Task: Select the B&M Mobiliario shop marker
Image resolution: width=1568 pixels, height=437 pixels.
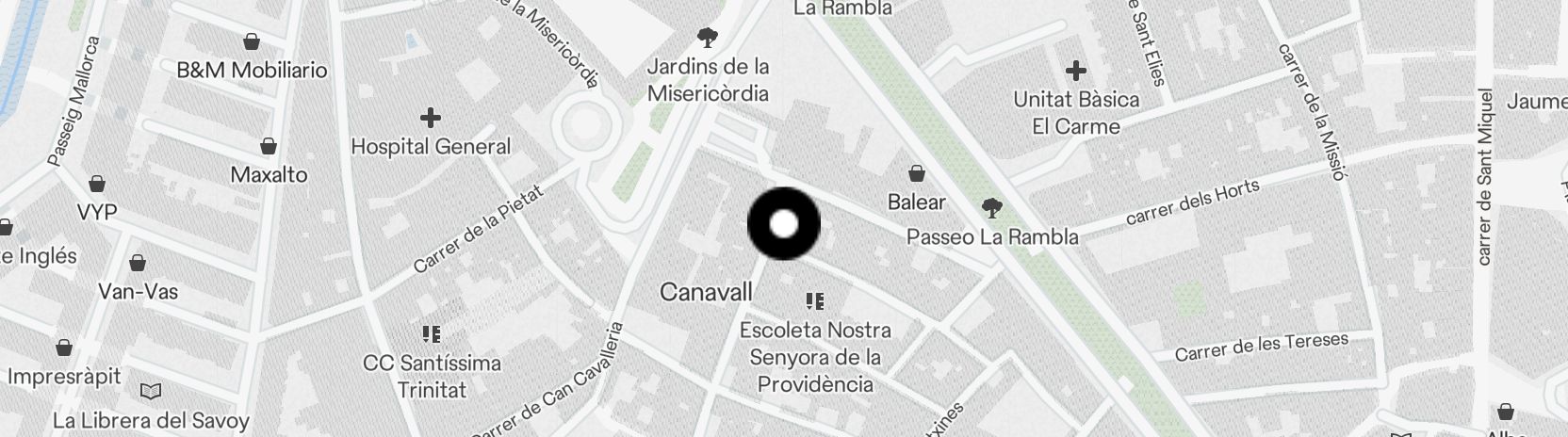Action: click(x=252, y=41)
